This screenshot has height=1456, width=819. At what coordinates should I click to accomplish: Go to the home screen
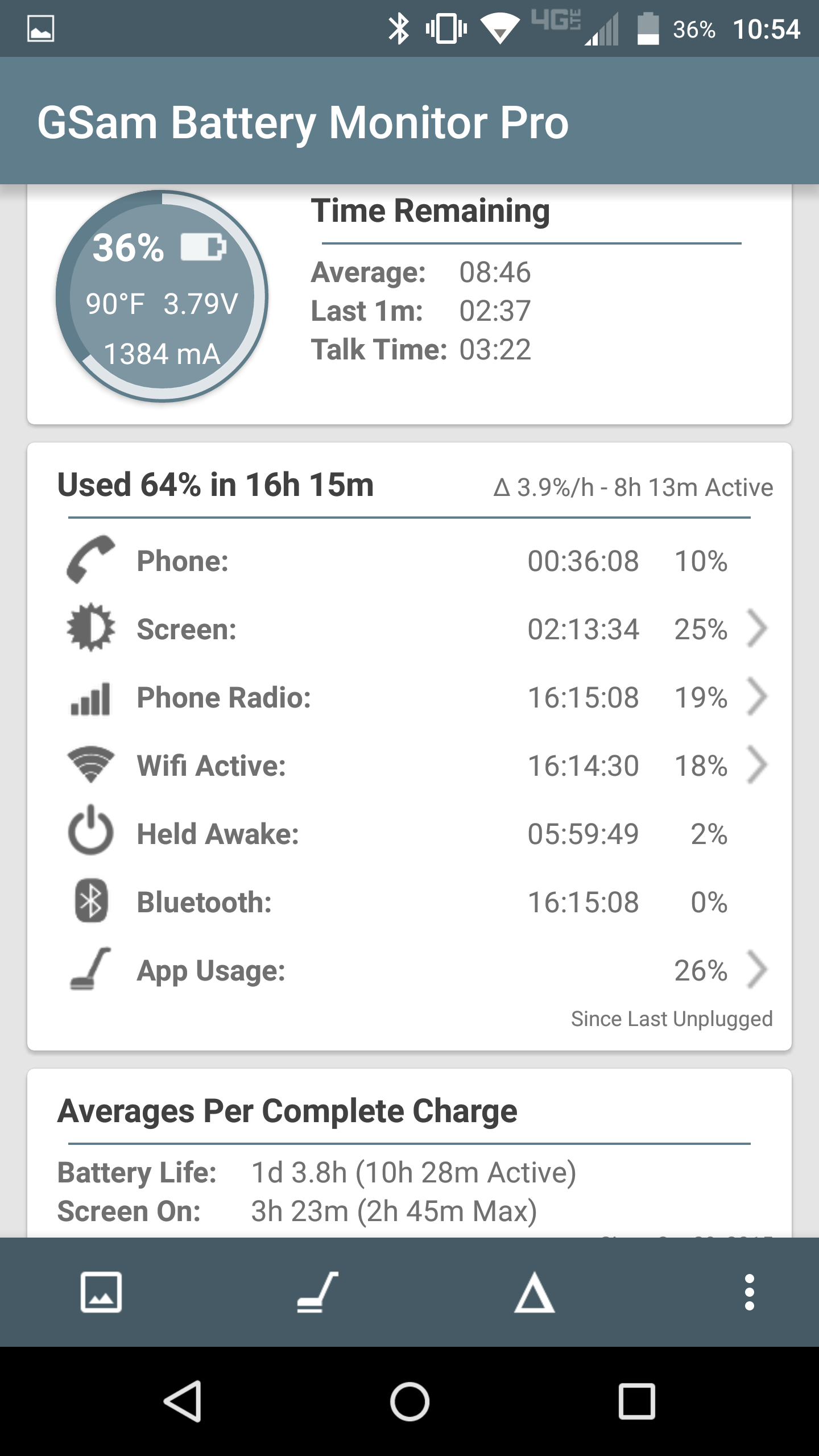tap(409, 1401)
